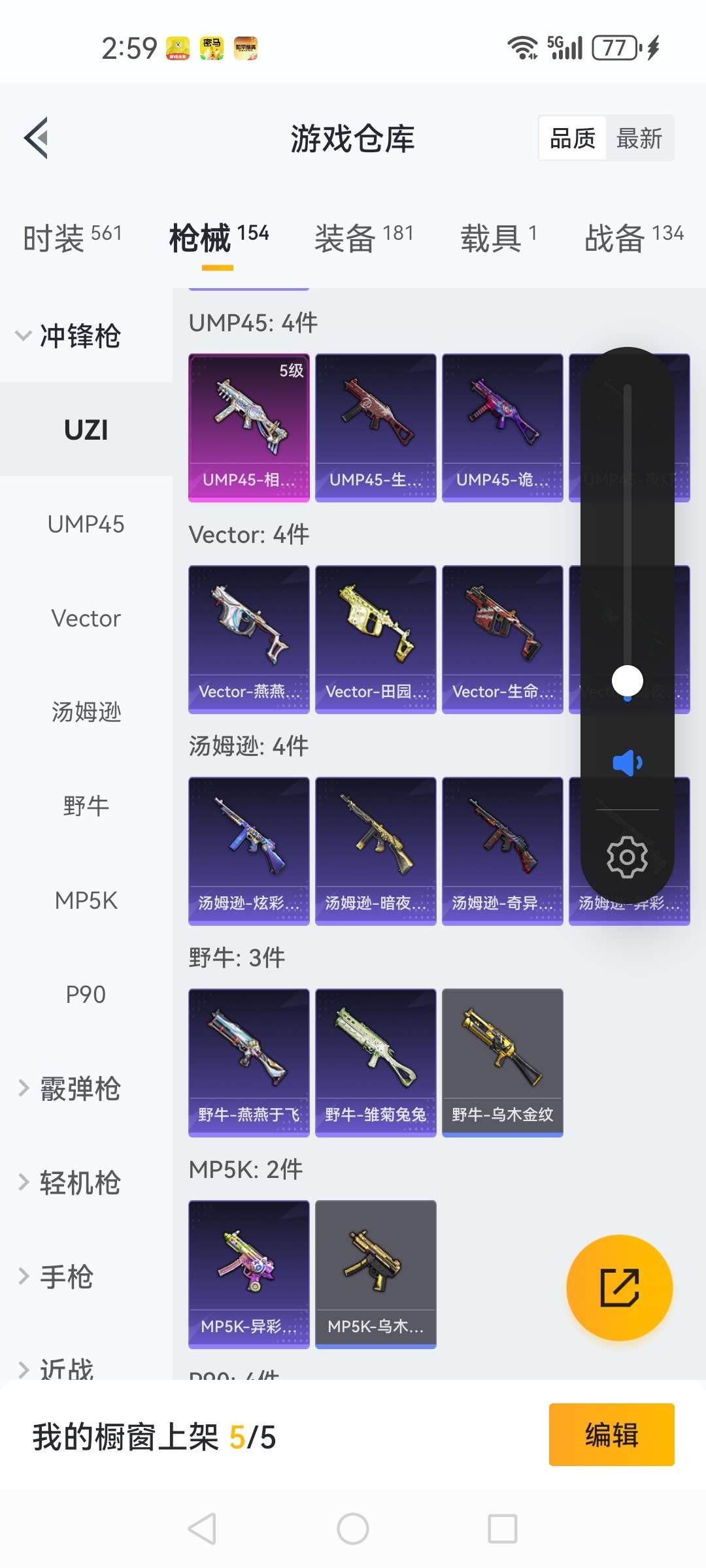Jump to P90 in the sidebar
The image size is (706, 1568).
pyautogui.click(x=86, y=994)
